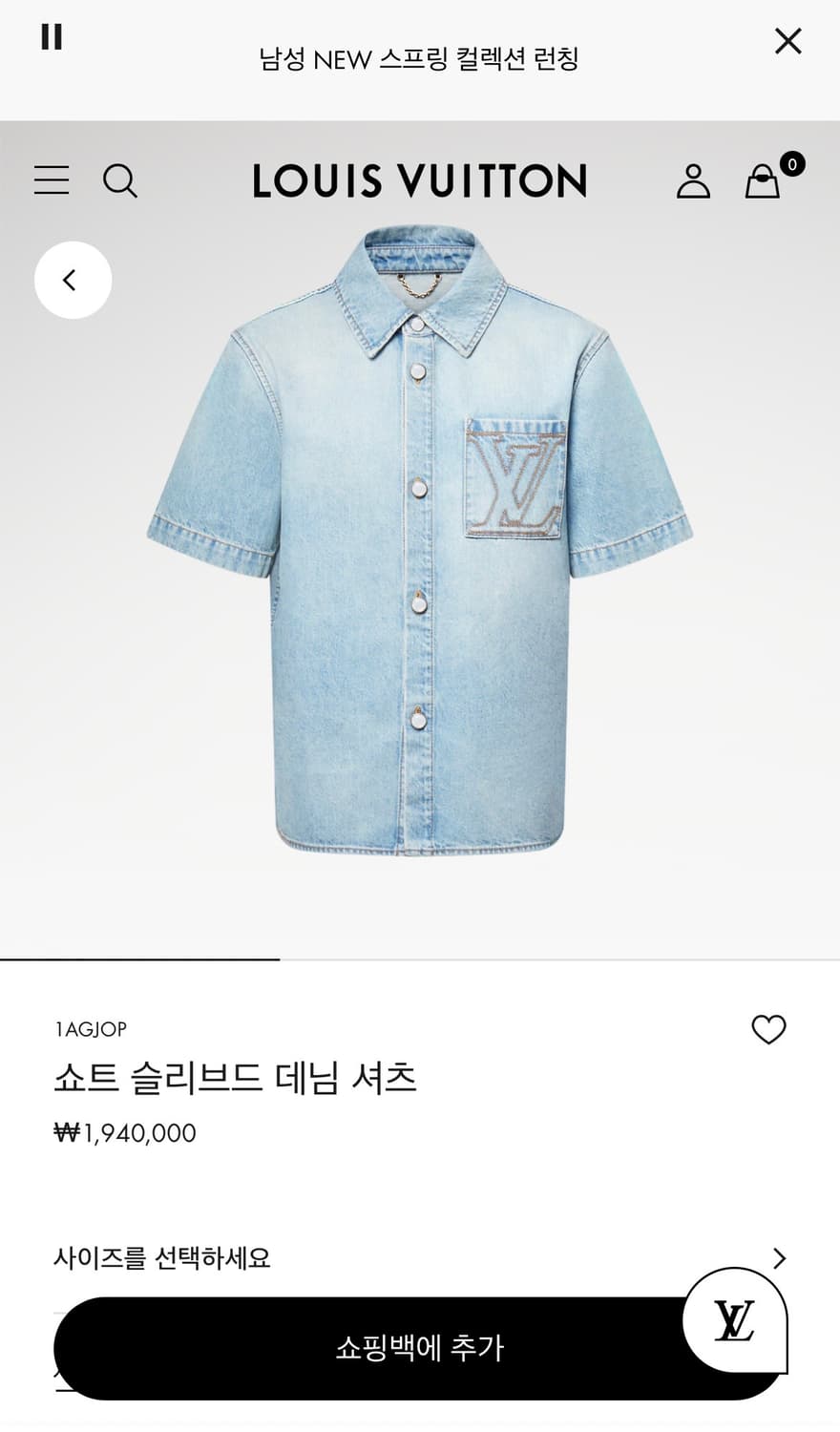
Task: Expand size options via the right chevron
Action: pos(781,1259)
